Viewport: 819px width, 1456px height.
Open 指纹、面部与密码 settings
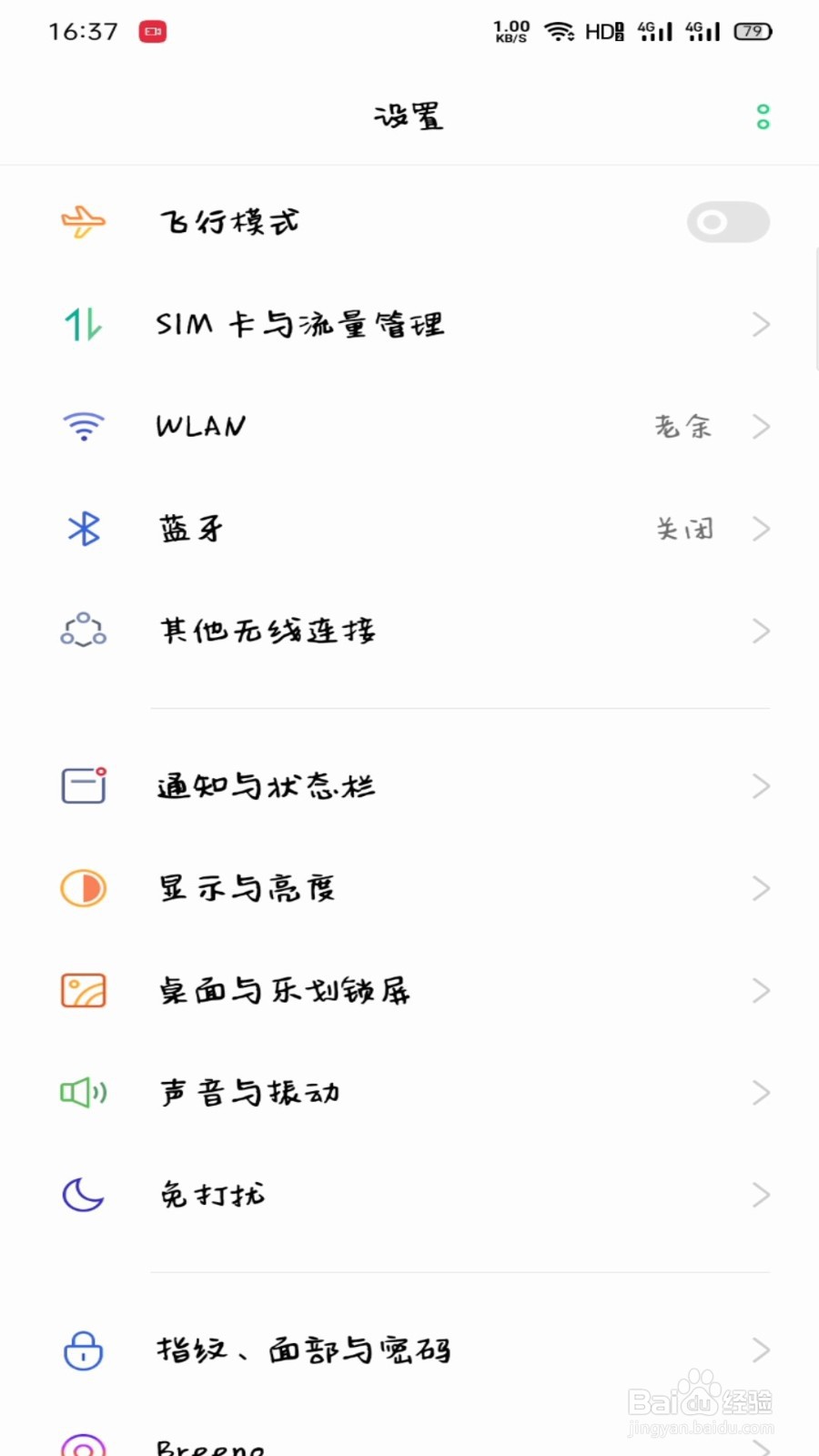pos(409,1350)
